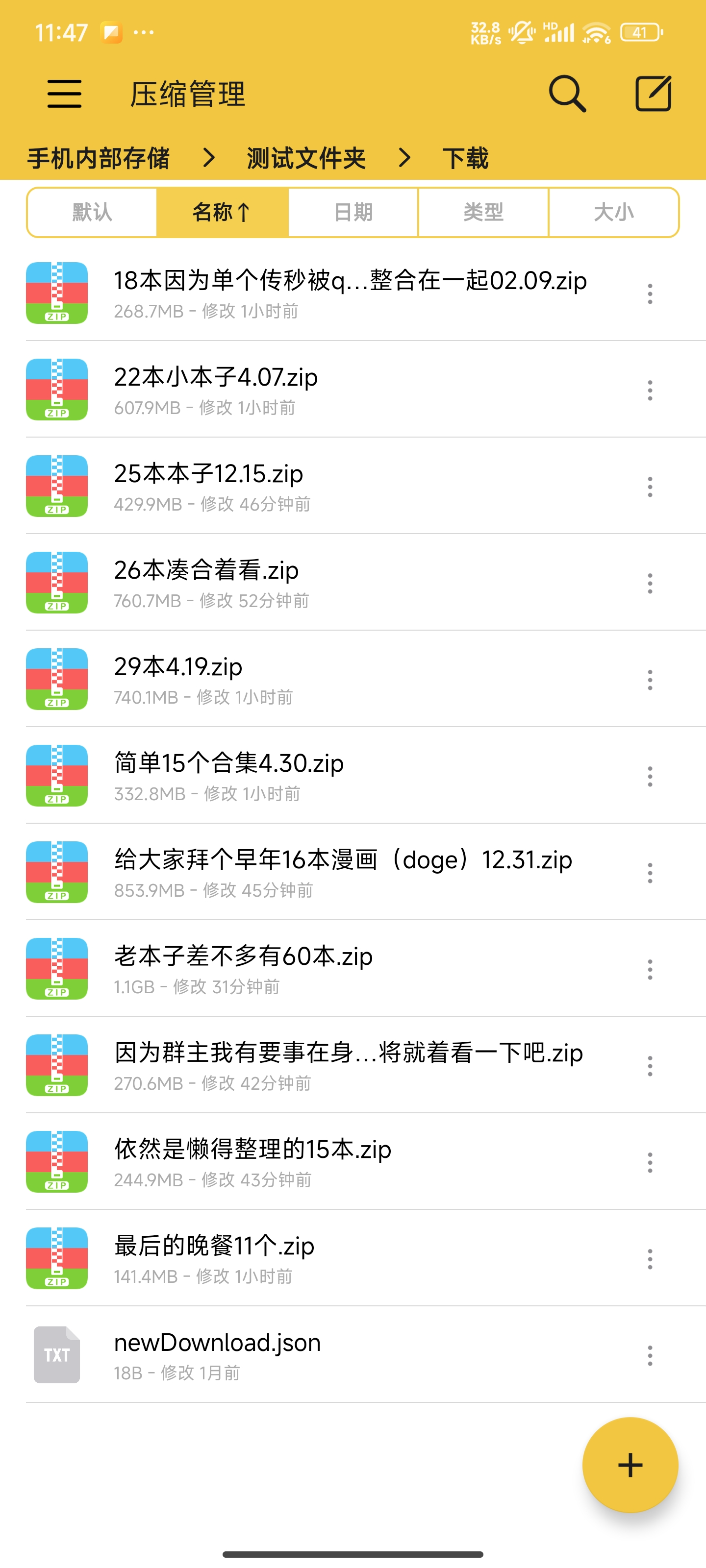The height and width of the screenshot is (1568, 706).
Task: Open the hamburger drawer menu
Action: [x=65, y=94]
